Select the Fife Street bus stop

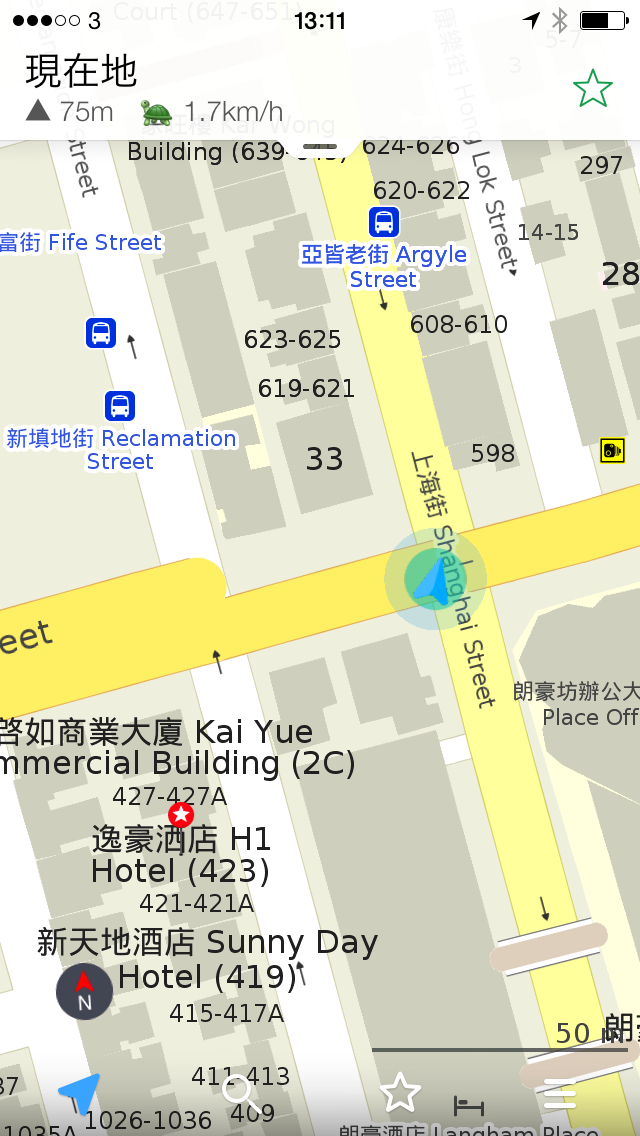click(101, 332)
